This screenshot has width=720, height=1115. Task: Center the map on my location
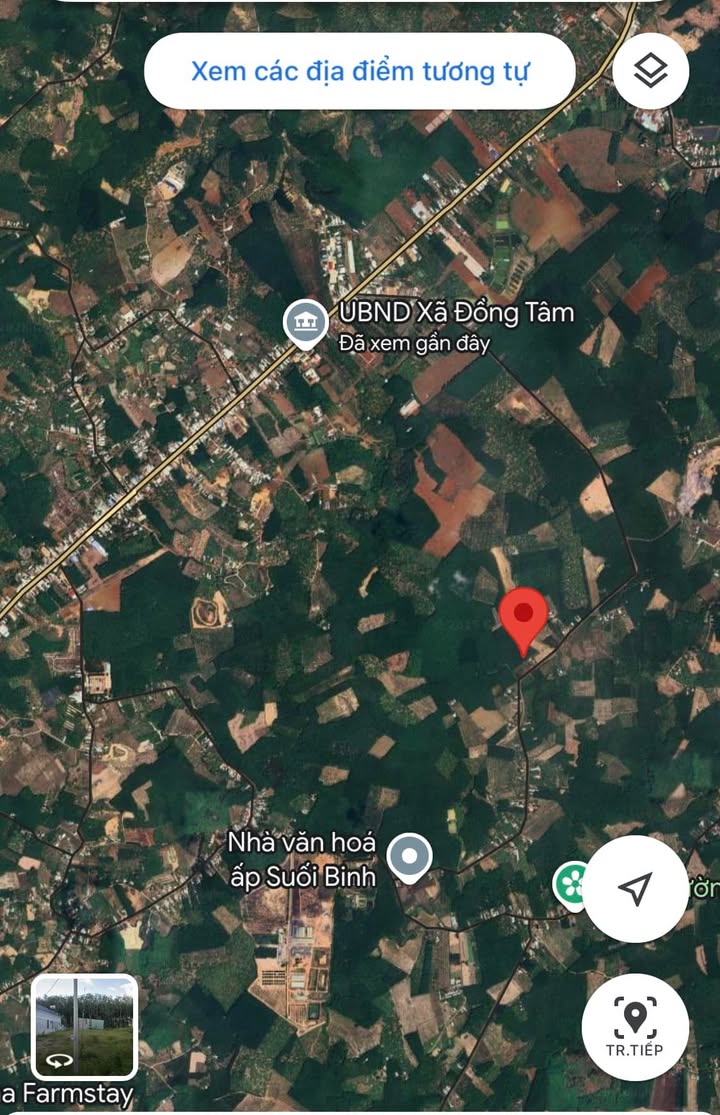click(635, 888)
